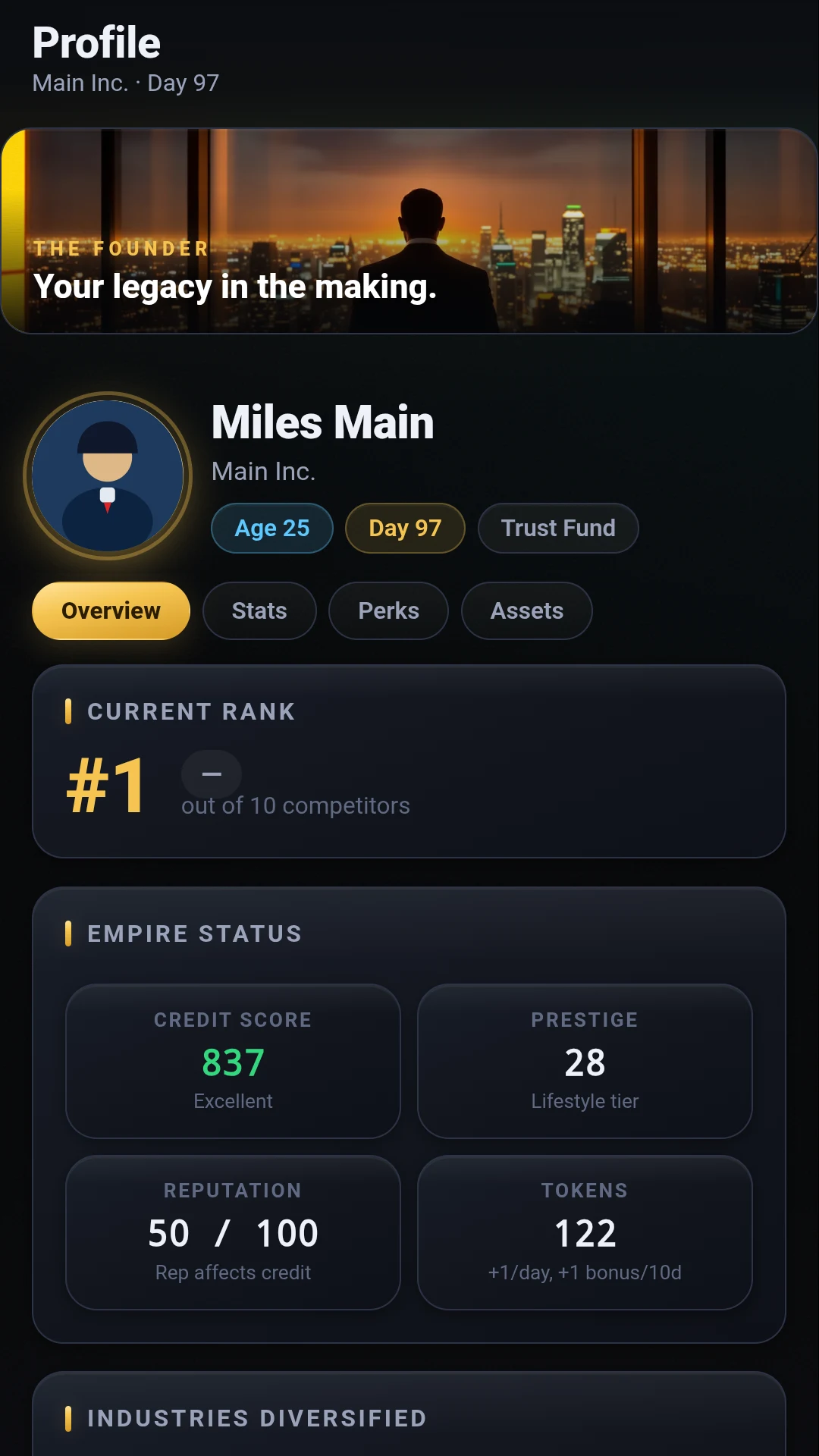Select the Overview tab

coord(111,610)
